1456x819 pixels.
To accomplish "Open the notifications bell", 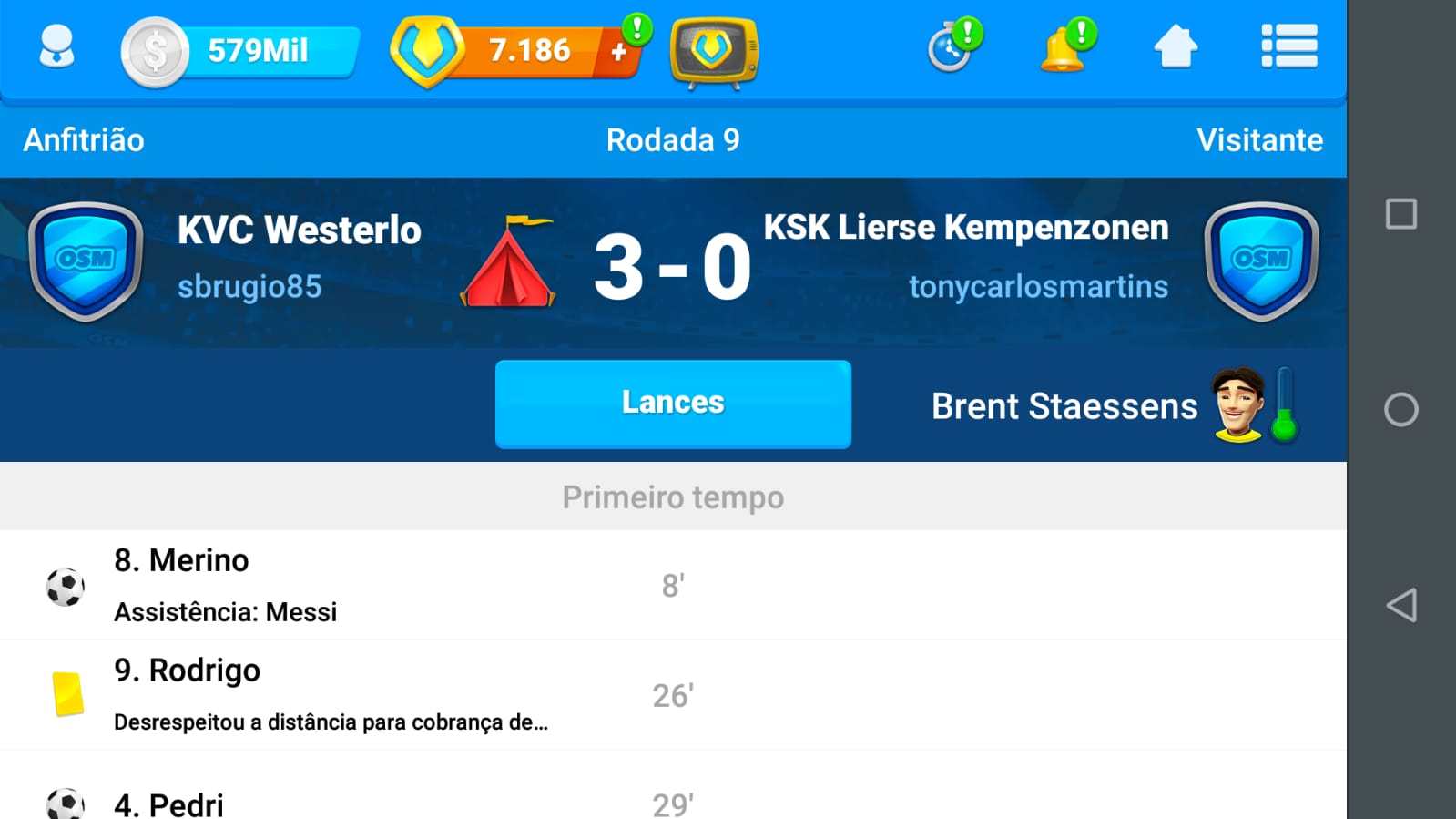I will 1064,47.
